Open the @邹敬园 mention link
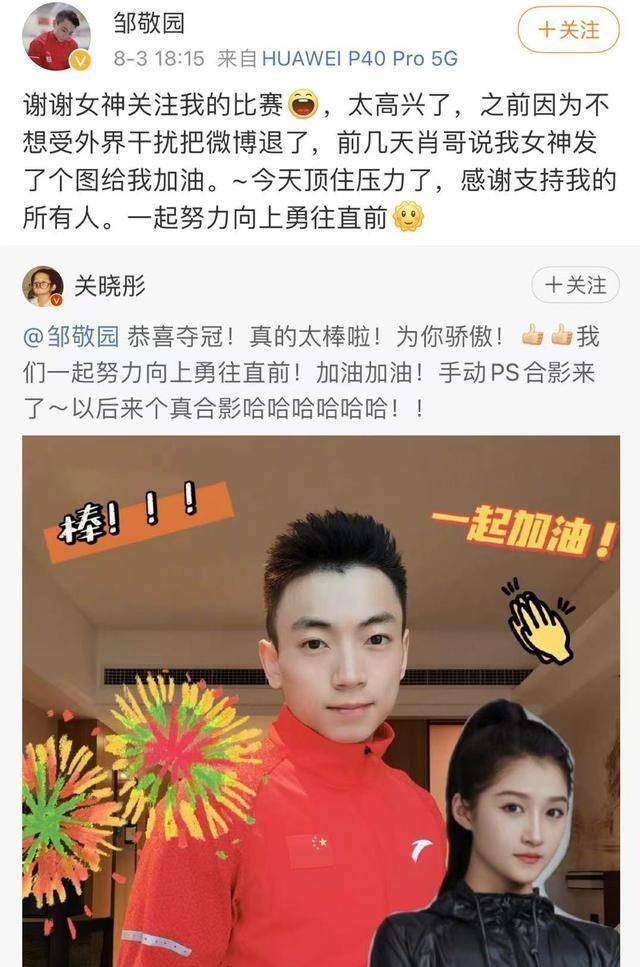 pyautogui.click(x=64, y=336)
